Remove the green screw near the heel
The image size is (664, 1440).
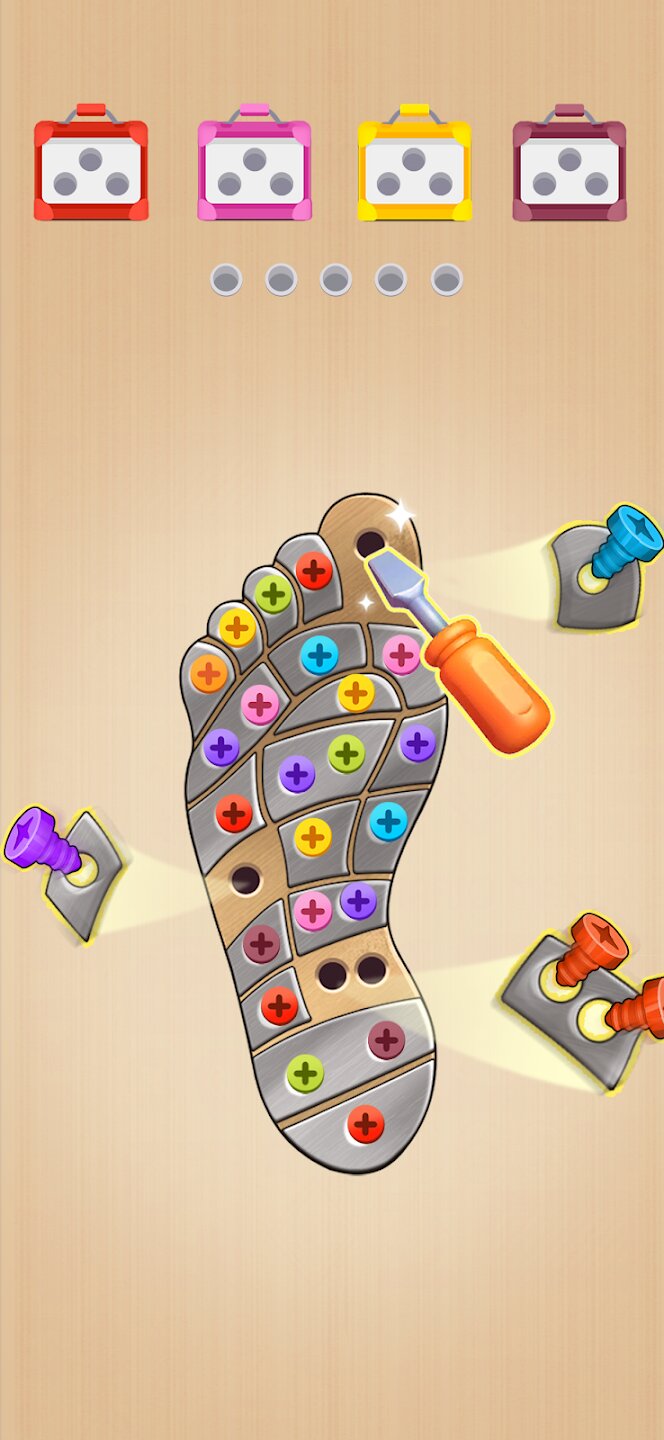[305, 1074]
